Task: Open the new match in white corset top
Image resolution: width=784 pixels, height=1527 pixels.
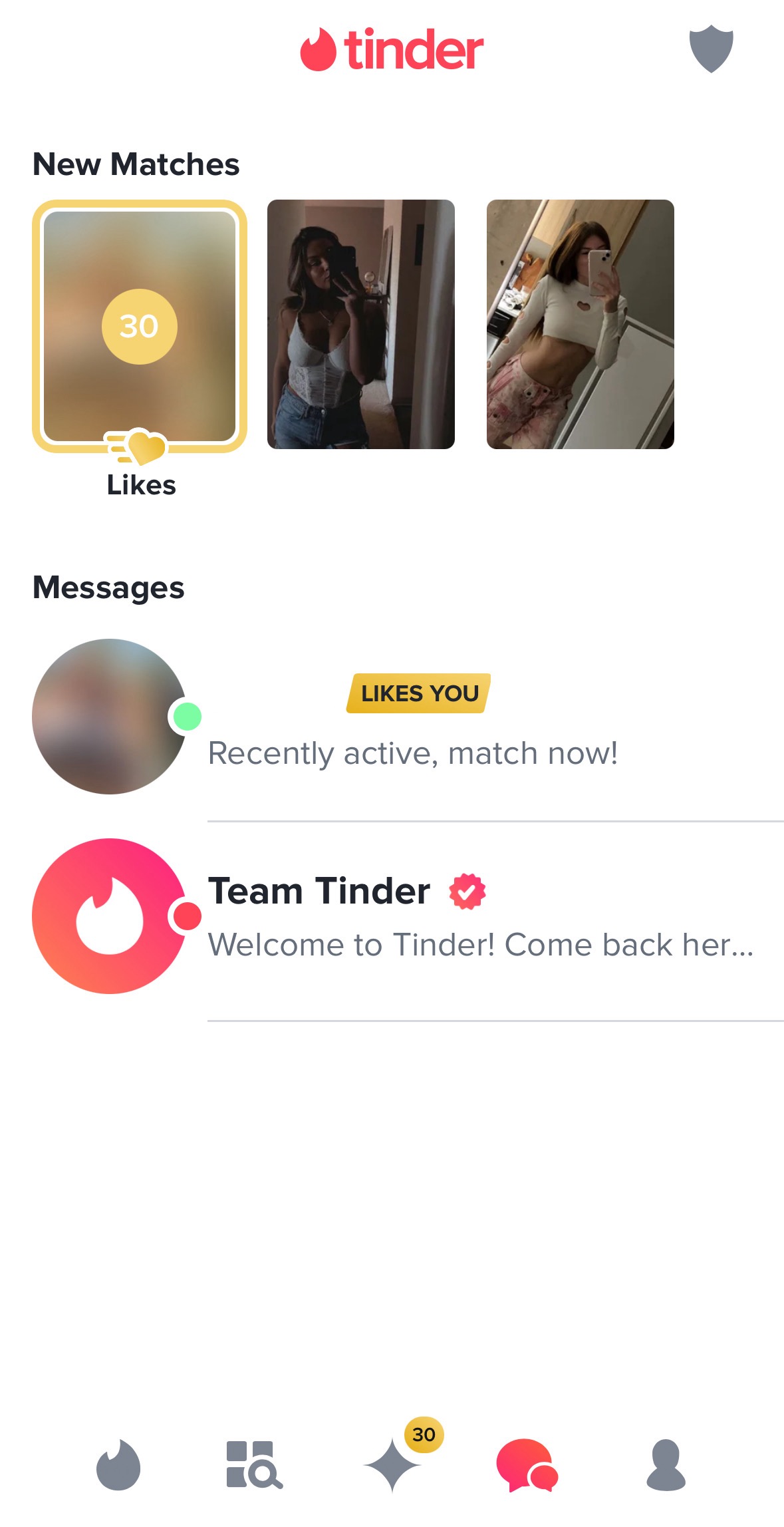Action: 360,324
